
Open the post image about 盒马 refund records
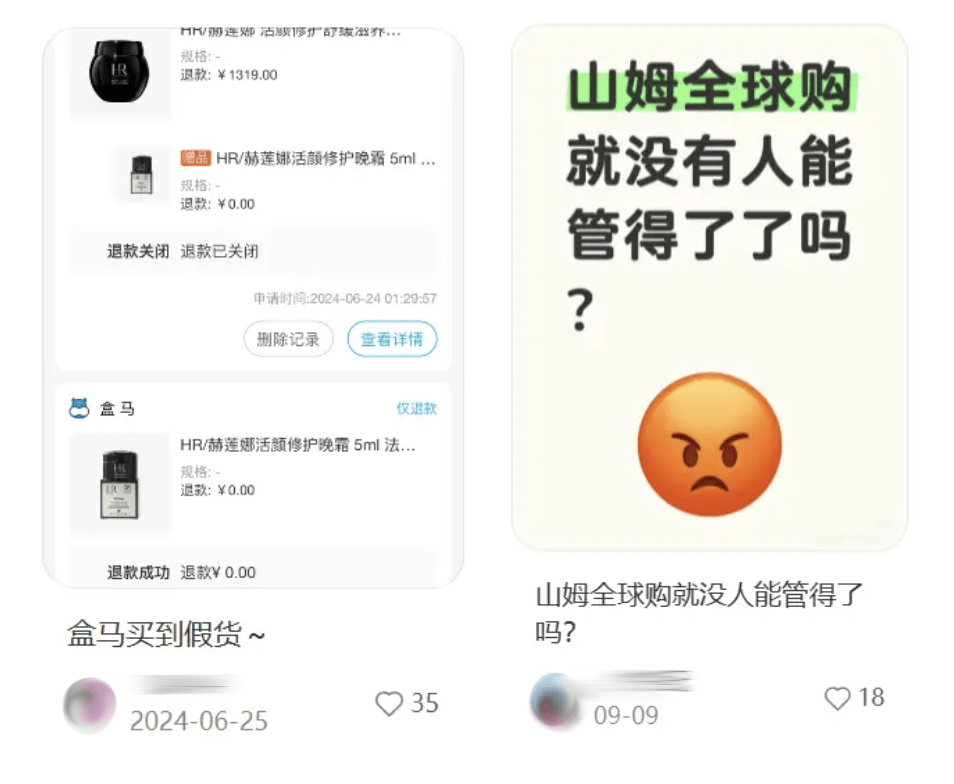coord(253,307)
